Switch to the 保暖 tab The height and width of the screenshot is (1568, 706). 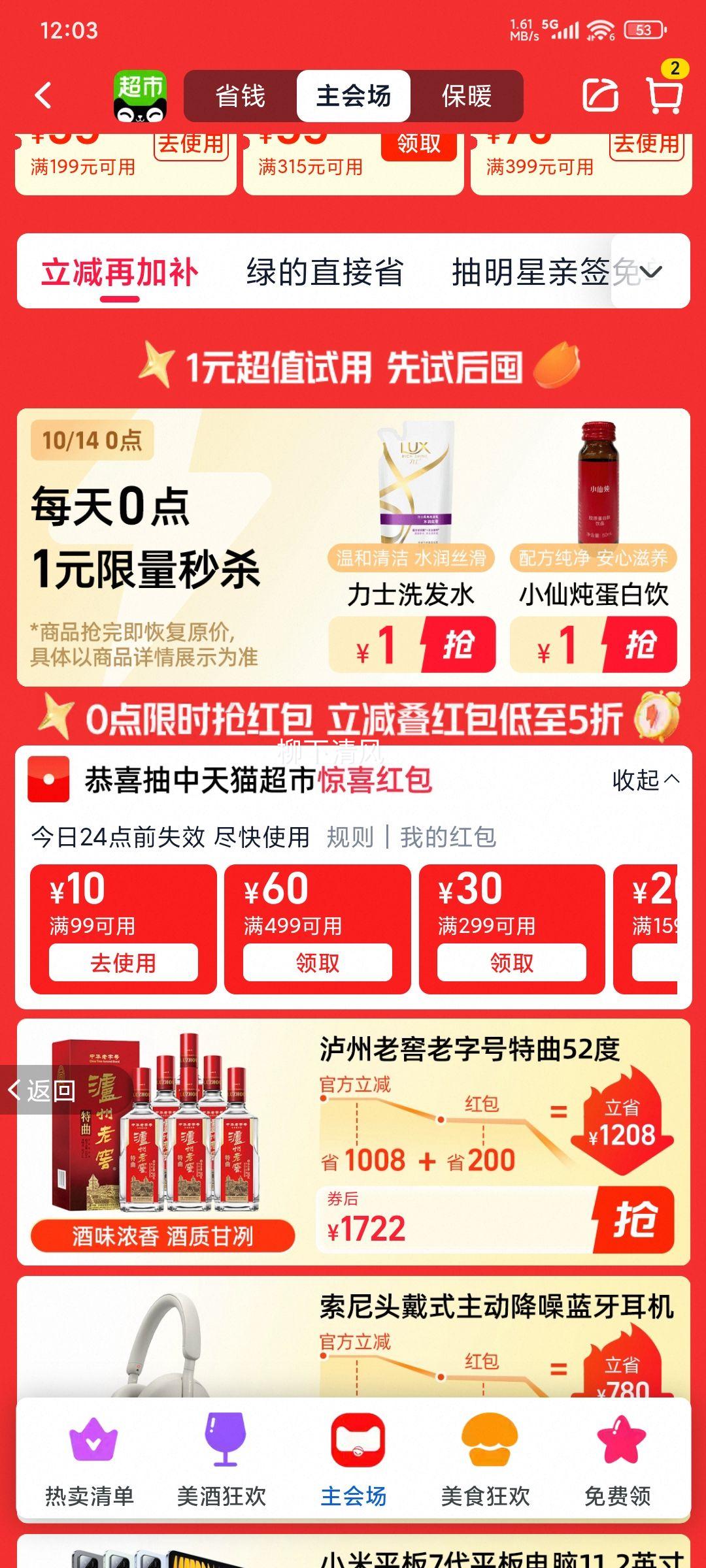466,96
